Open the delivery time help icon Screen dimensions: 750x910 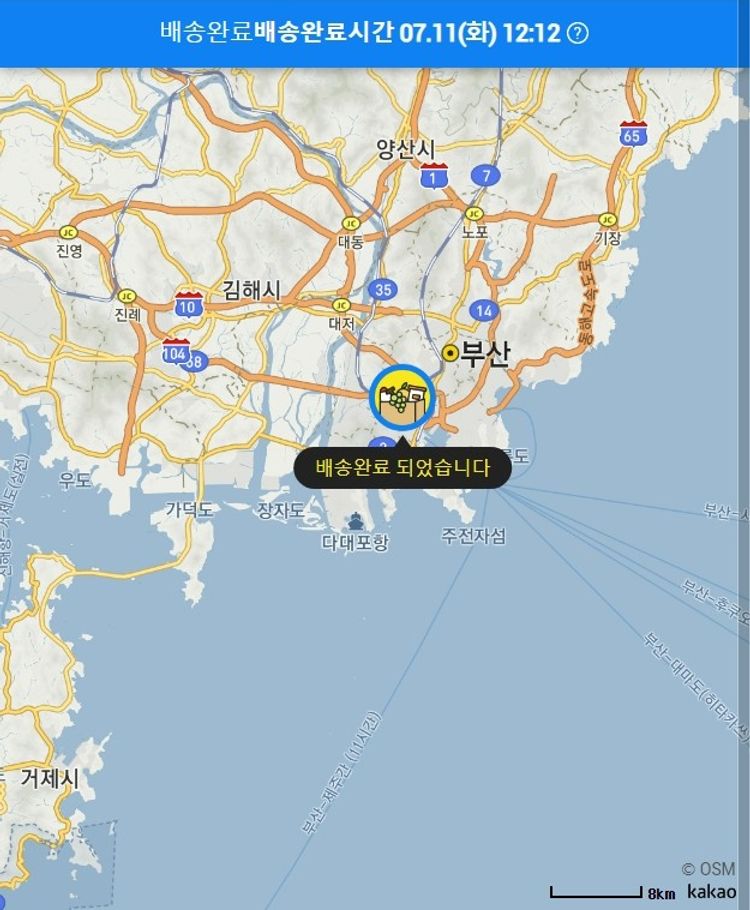point(578,33)
